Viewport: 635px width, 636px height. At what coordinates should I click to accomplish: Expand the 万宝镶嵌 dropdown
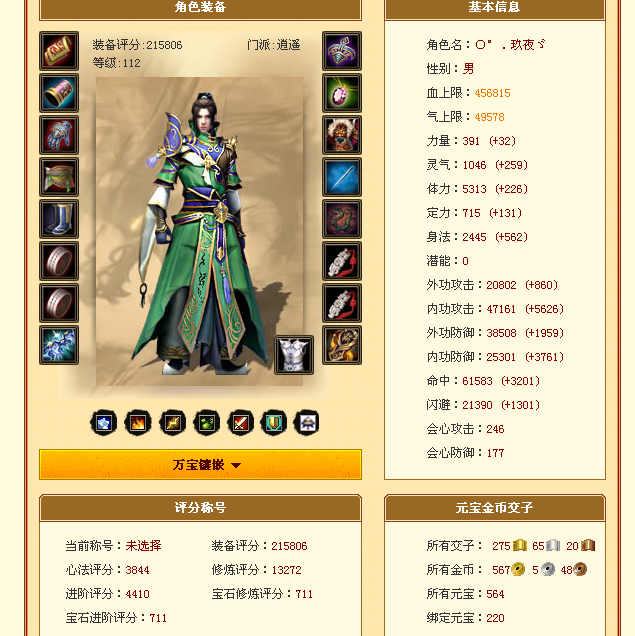[x=200, y=465]
